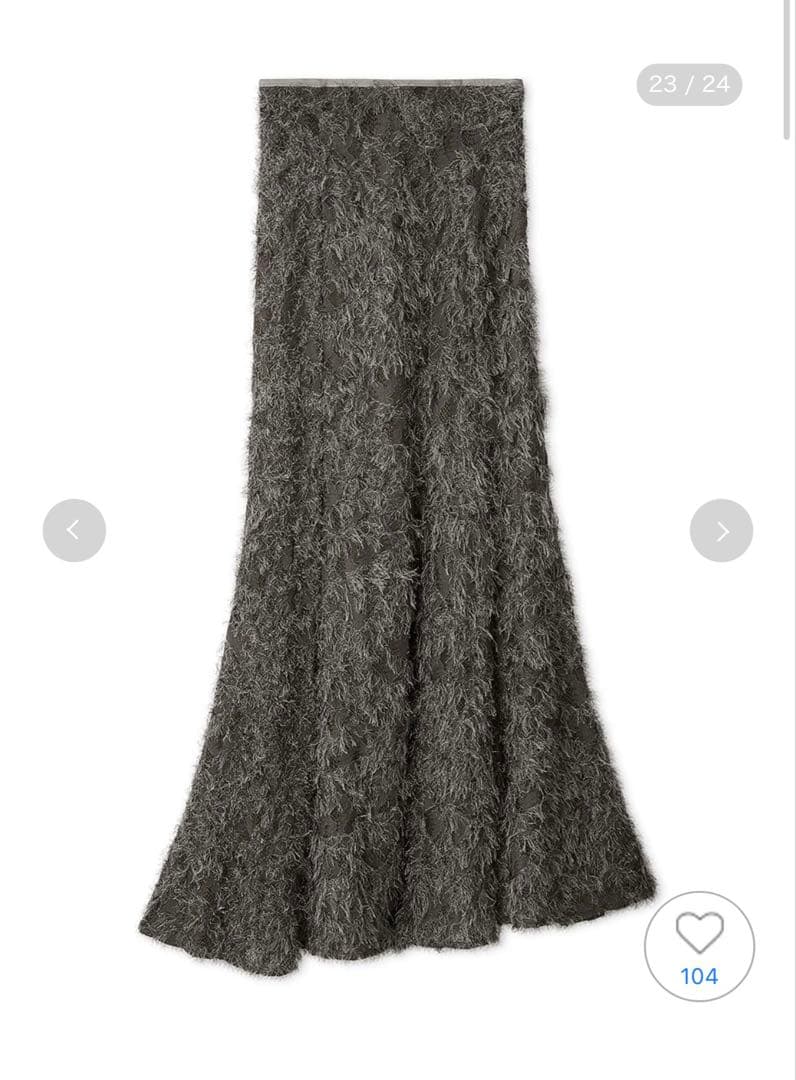
Task: Like this skirt with the heart button
Action: tap(699, 945)
